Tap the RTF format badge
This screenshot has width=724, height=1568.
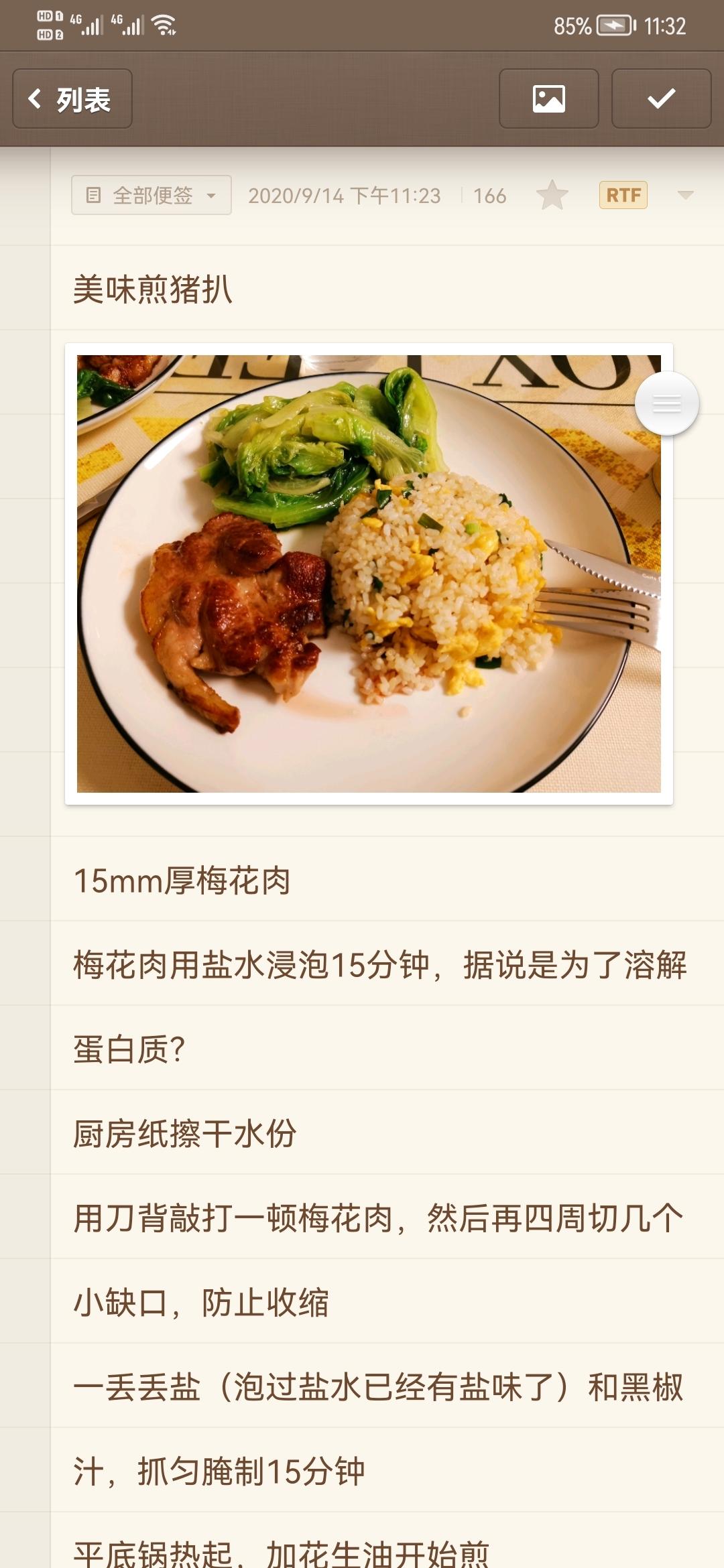tap(623, 196)
